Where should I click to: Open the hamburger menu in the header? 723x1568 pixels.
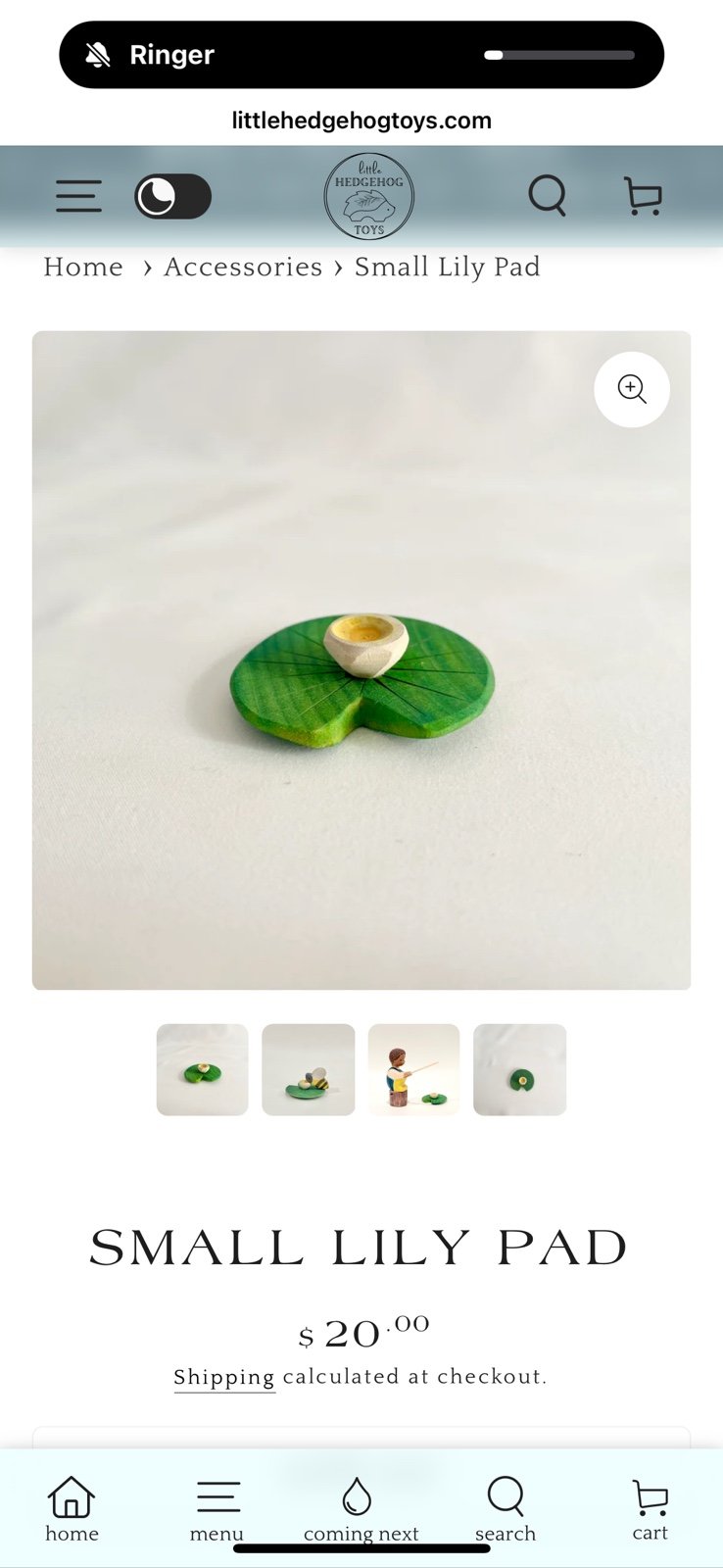point(78,196)
